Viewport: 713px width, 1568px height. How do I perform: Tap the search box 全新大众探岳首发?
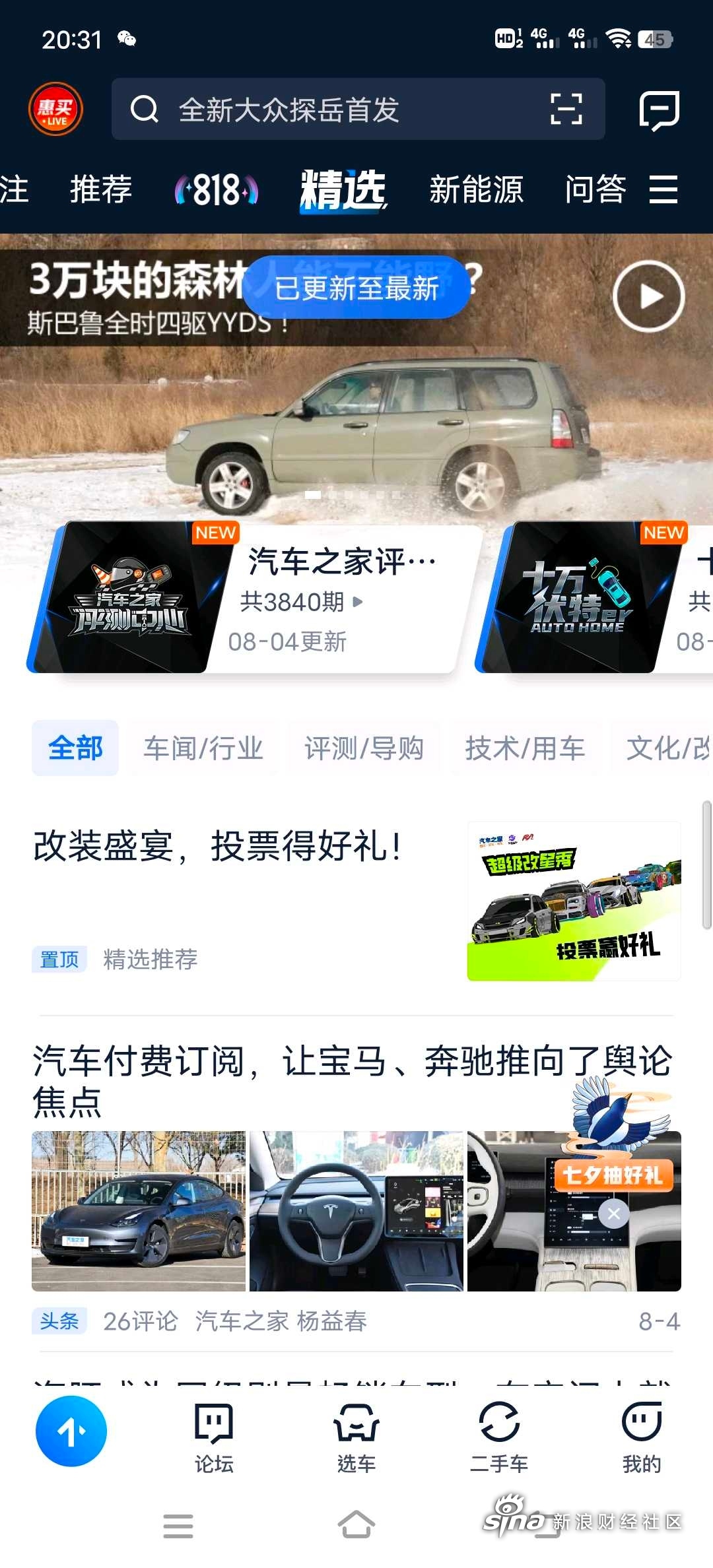(x=330, y=110)
